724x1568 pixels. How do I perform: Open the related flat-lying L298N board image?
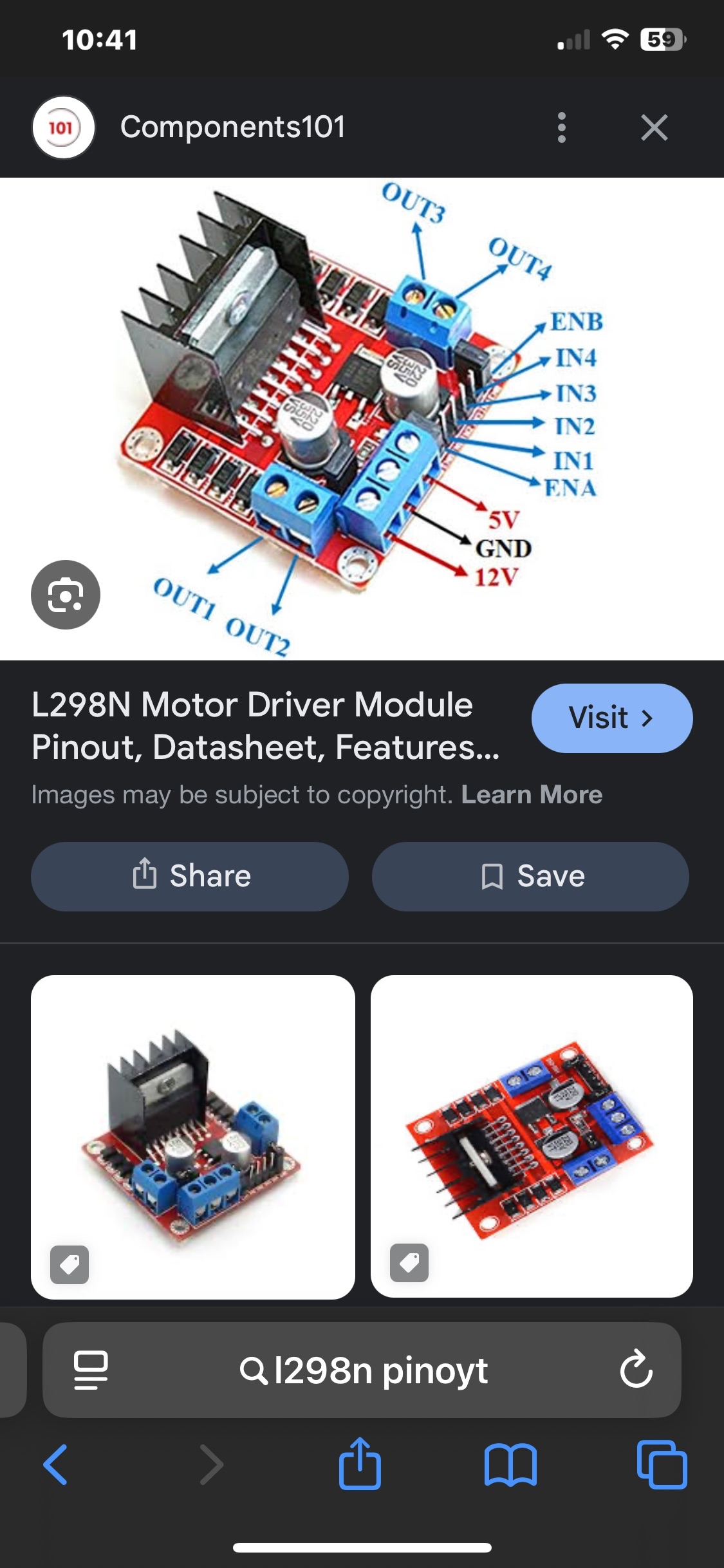(532, 1136)
